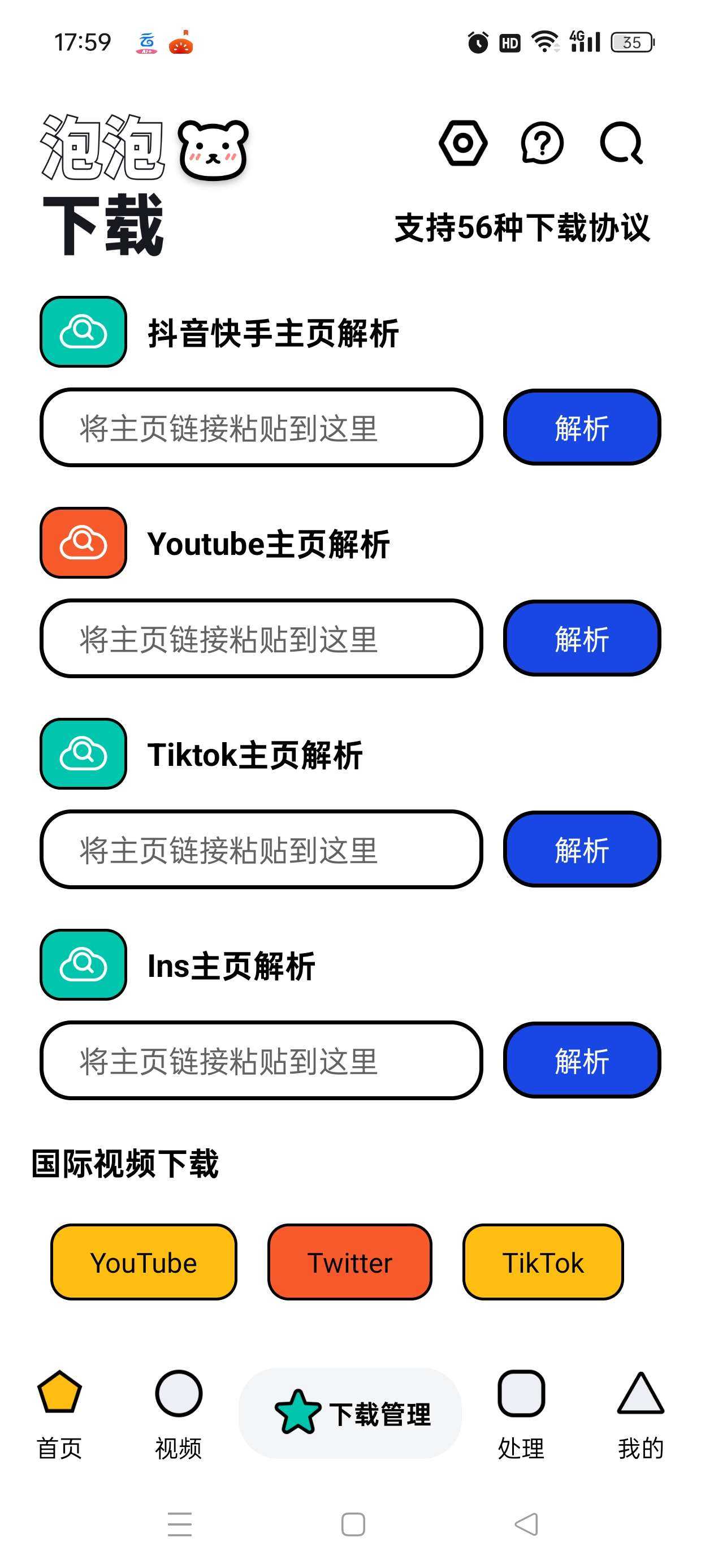Viewport: 701px width, 1568px height.
Task: Open the 处理 section in bottom bar
Action: [521, 1418]
